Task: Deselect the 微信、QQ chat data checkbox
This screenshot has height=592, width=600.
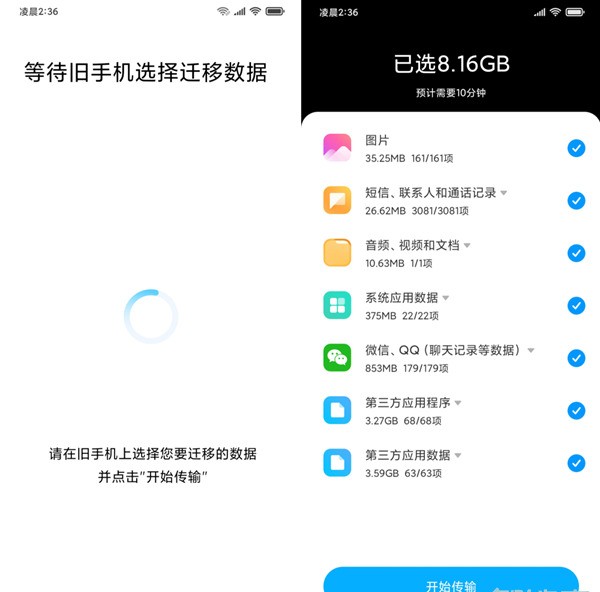Action: [576, 358]
